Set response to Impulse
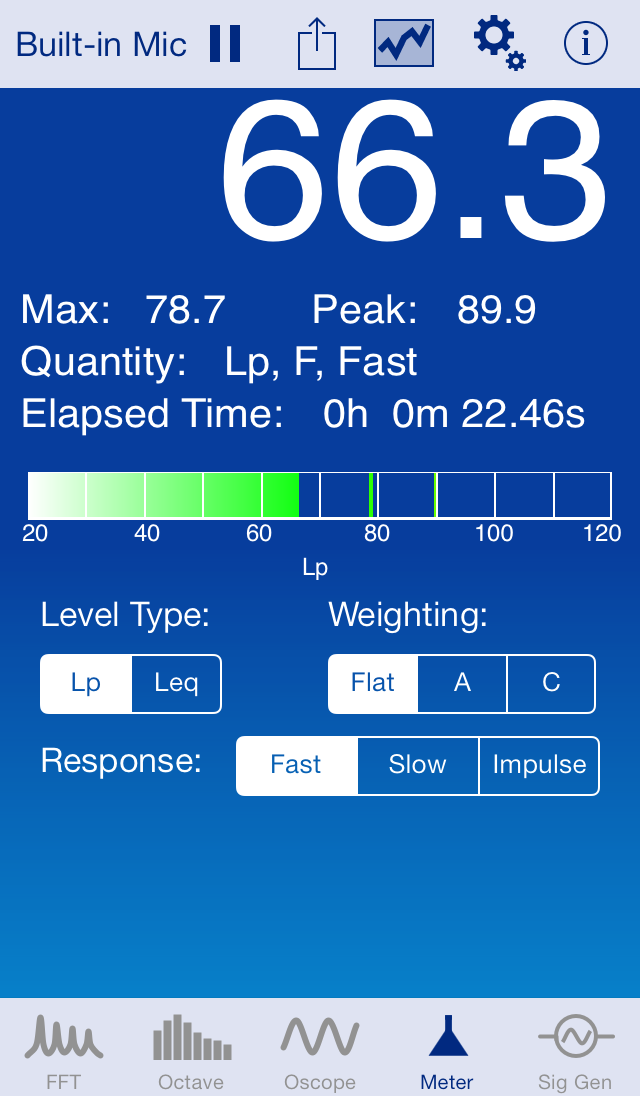Viewport: 640px width, 1096px height. coord(539,765)
